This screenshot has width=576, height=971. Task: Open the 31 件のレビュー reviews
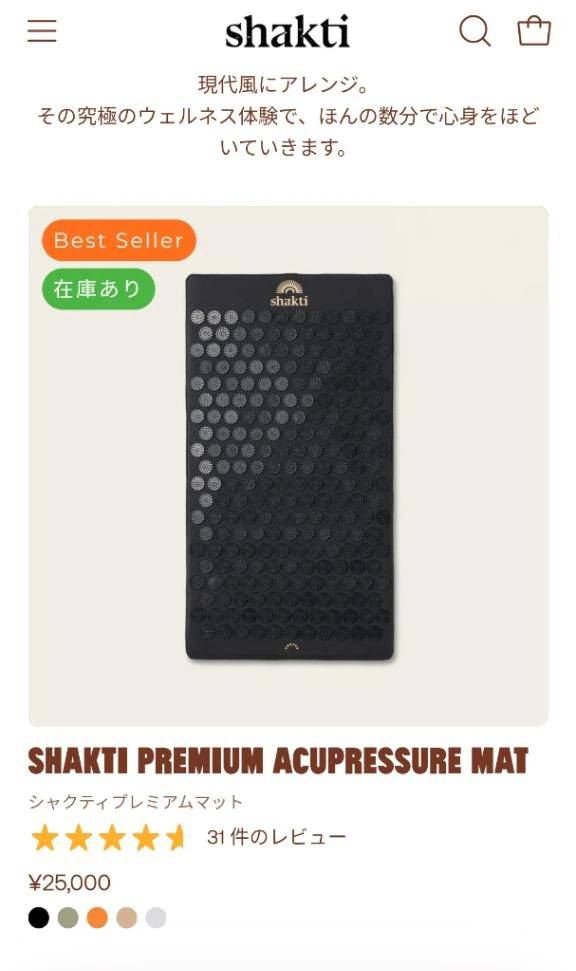coord(276,837)
